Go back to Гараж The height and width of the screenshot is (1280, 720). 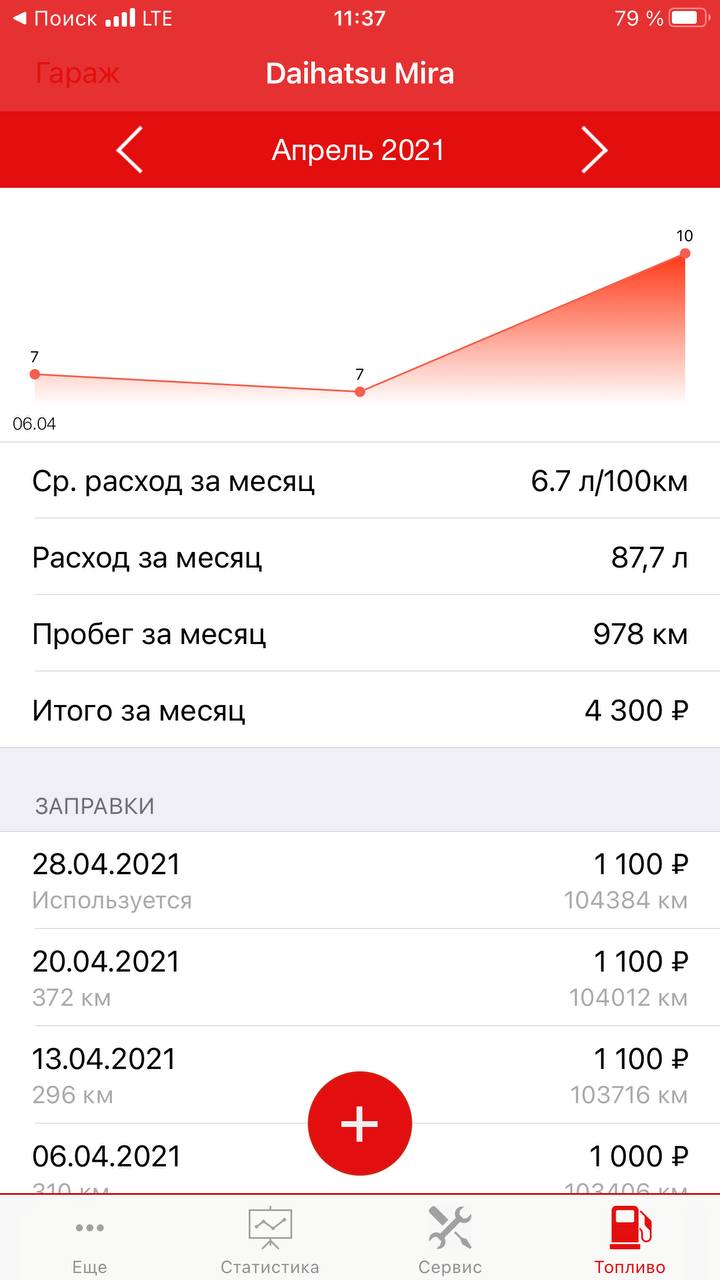(x=77, y=74)
